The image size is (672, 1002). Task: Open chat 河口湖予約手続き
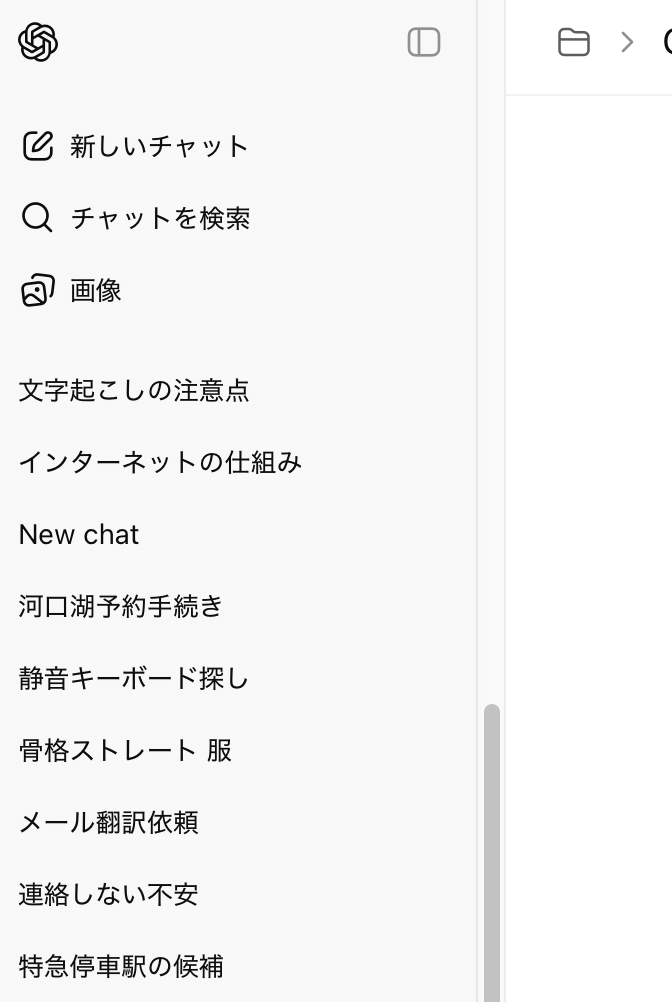121,606
